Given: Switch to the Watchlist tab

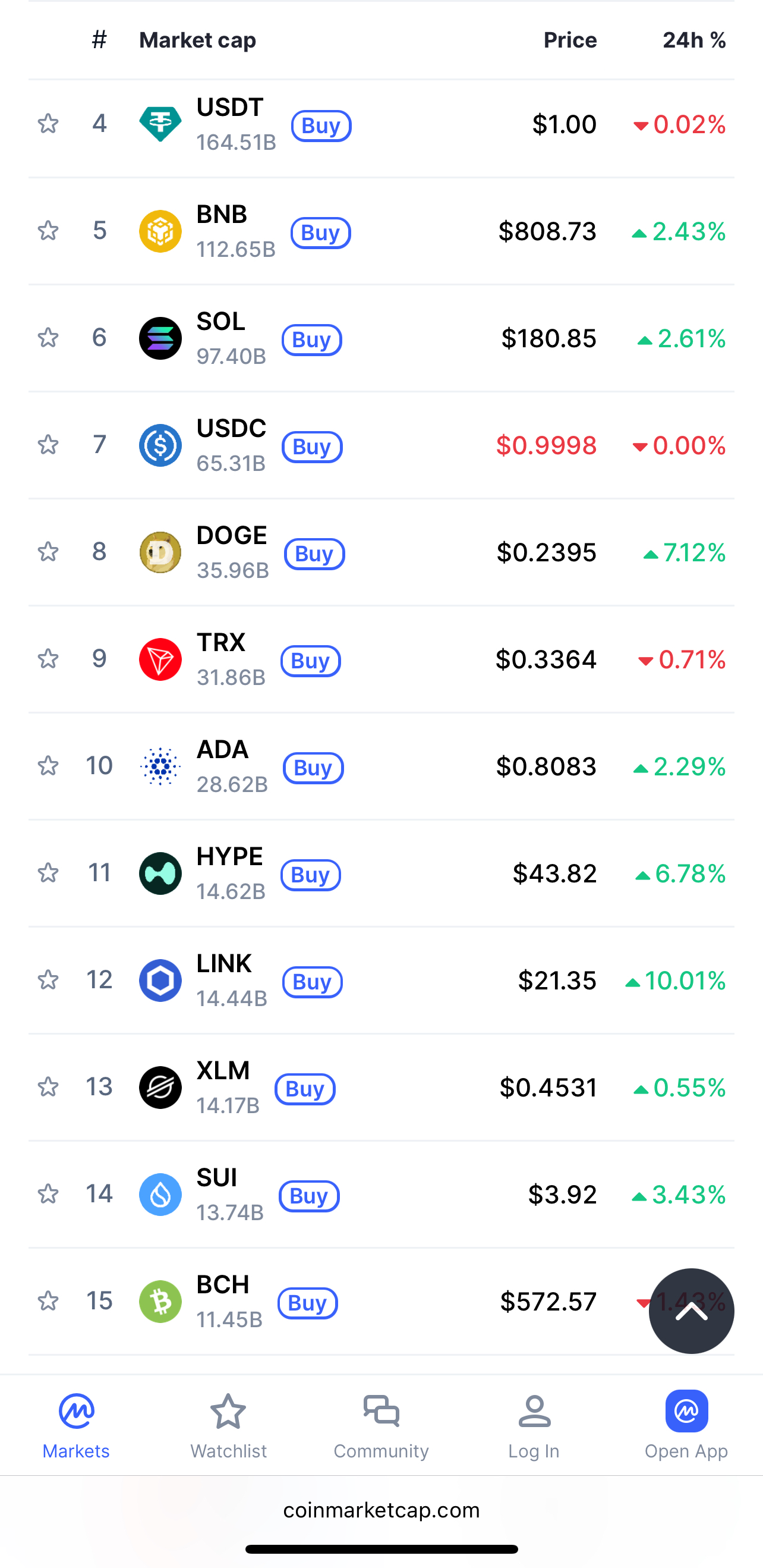Looking at the screenshot, I should [229, 1426].
